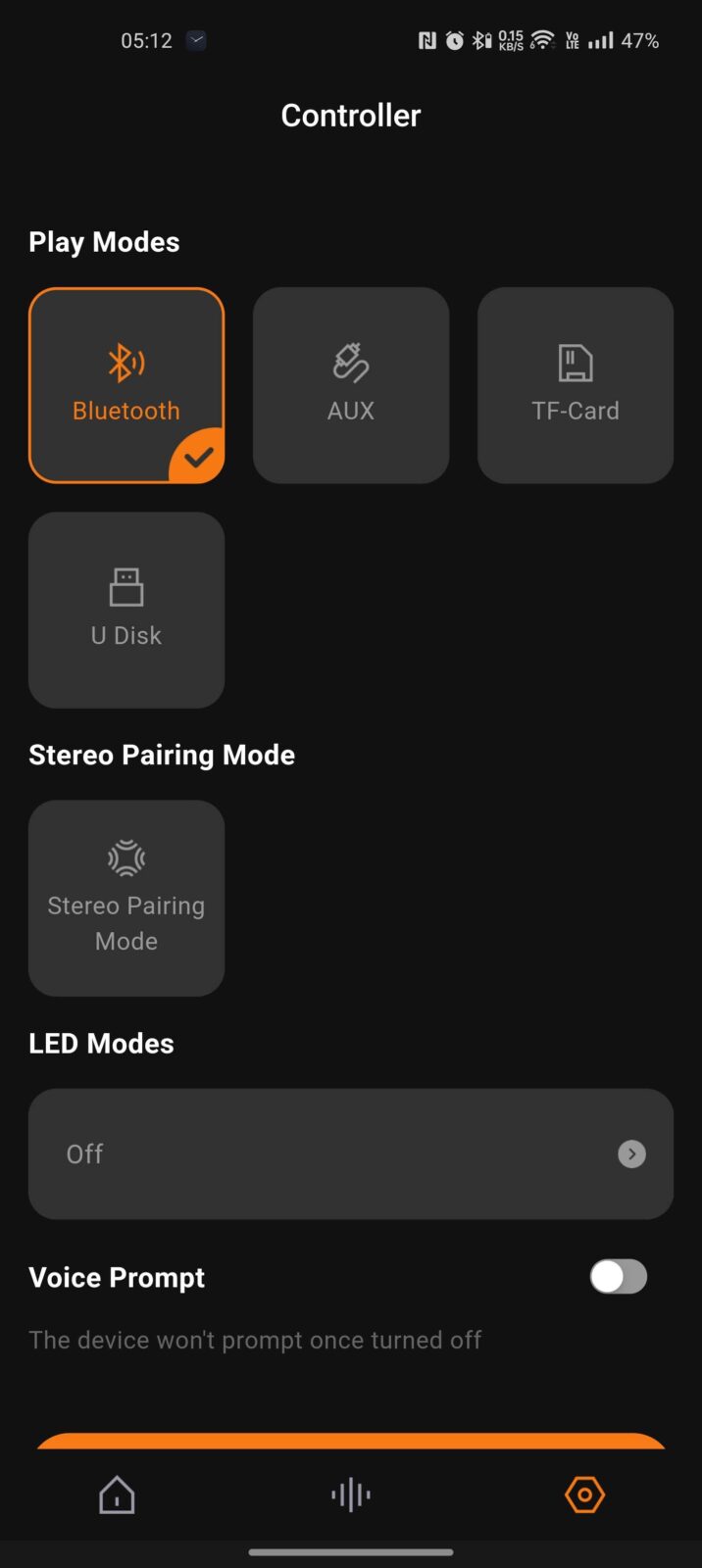Select U Disk play mode

click(126, 610)
